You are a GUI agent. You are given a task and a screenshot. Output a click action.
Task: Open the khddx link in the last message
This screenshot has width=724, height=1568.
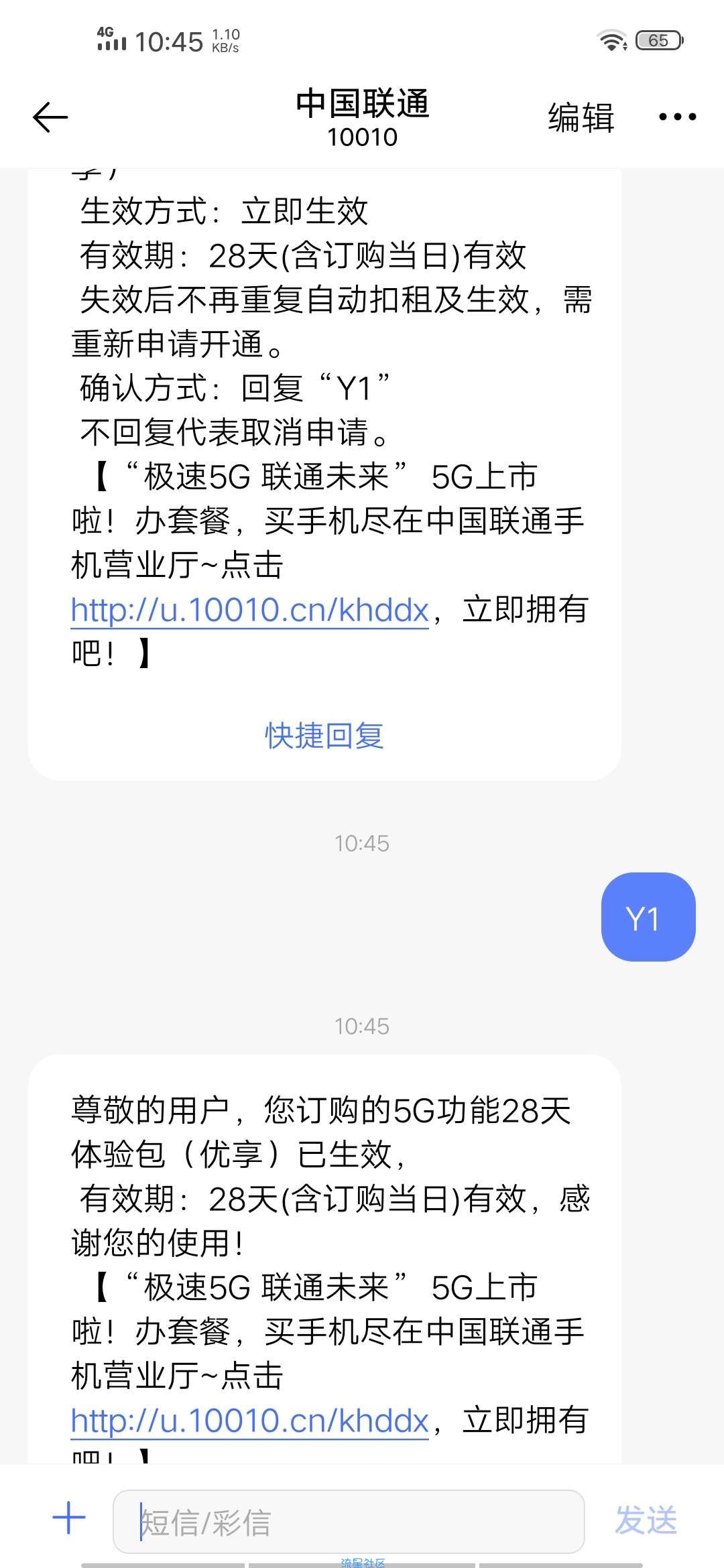click(249, 1421)
